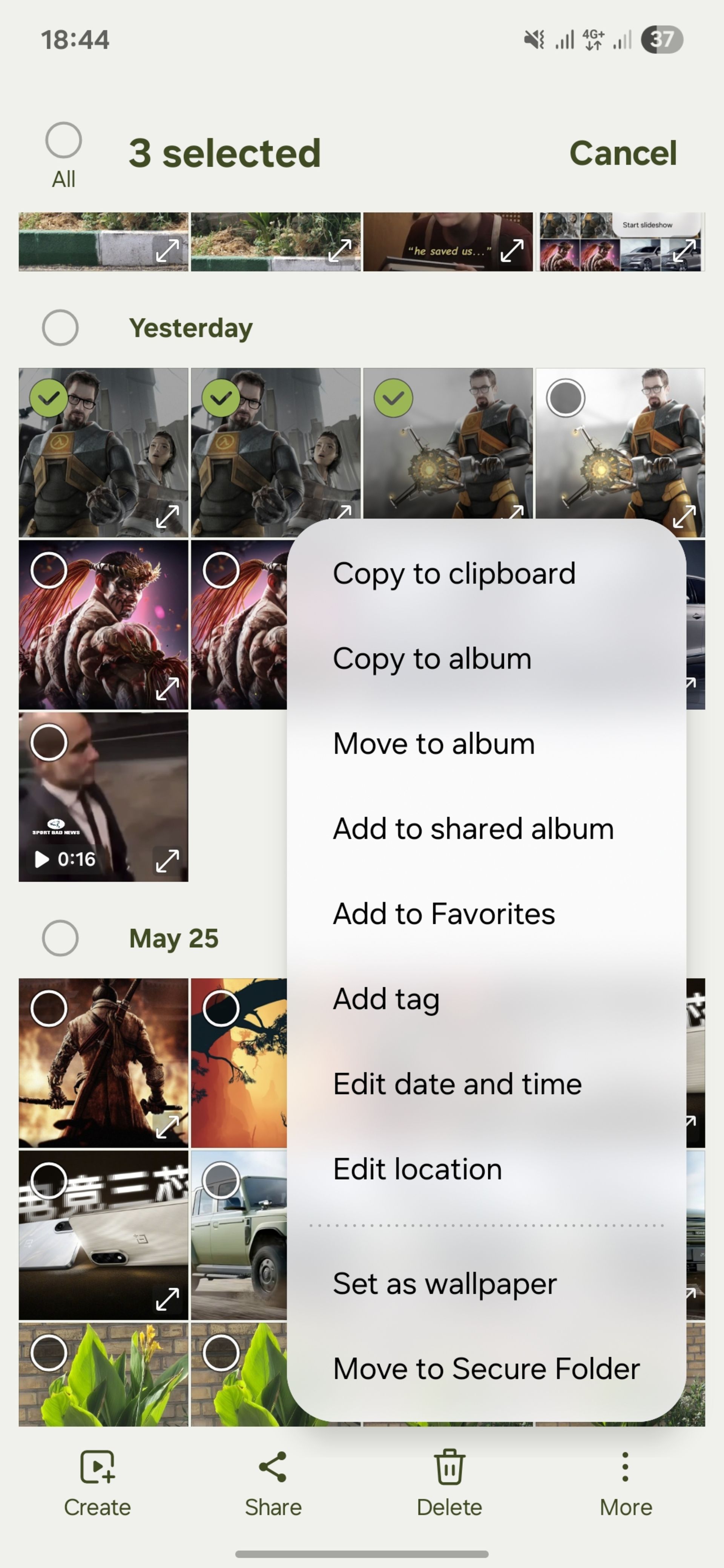The image size is (724, 1568).
Task: Tap the More options button
Action: pos(625,1483)
